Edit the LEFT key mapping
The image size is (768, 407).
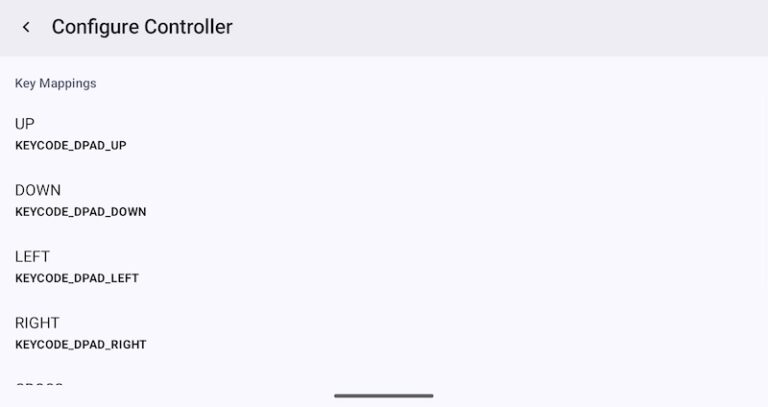76,267
